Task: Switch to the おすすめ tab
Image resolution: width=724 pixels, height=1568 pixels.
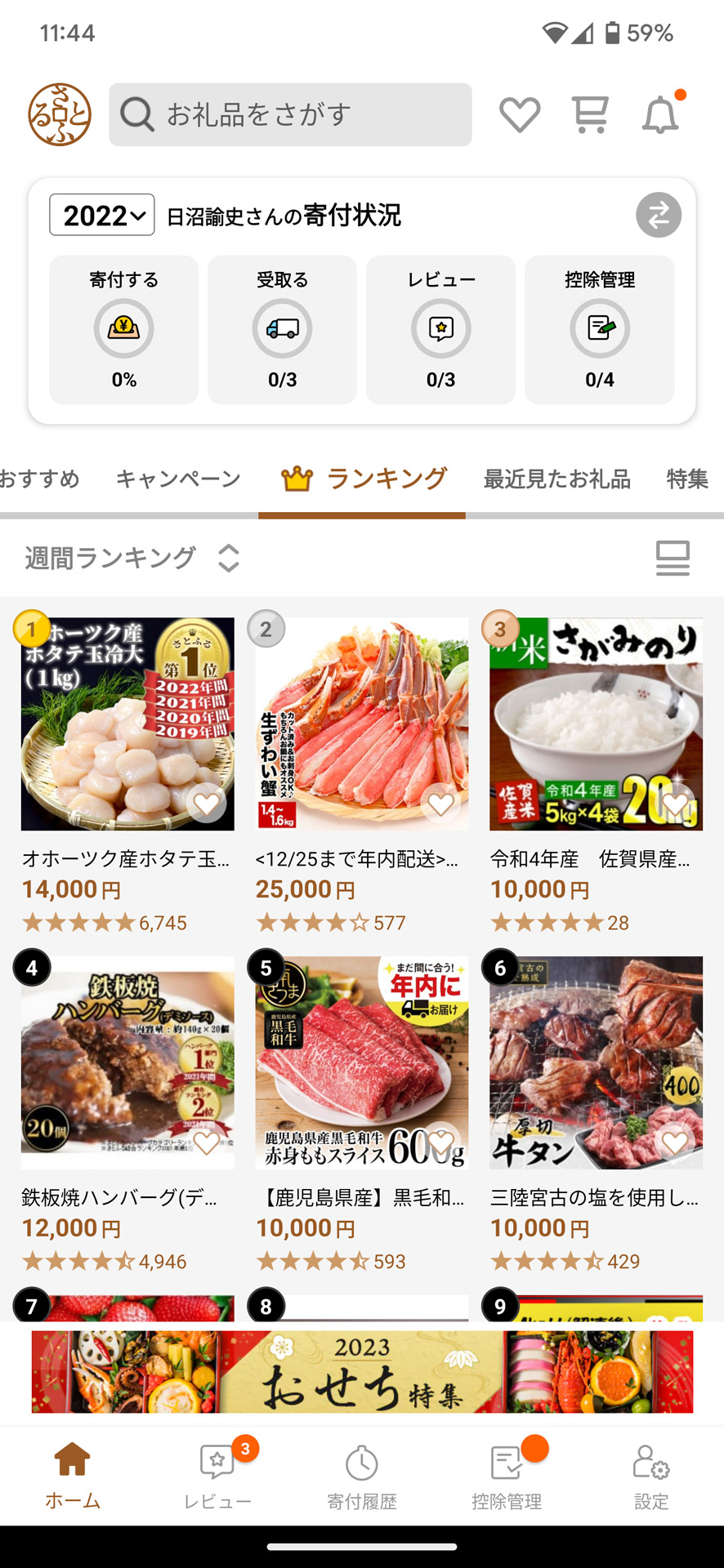Action: 39,479
